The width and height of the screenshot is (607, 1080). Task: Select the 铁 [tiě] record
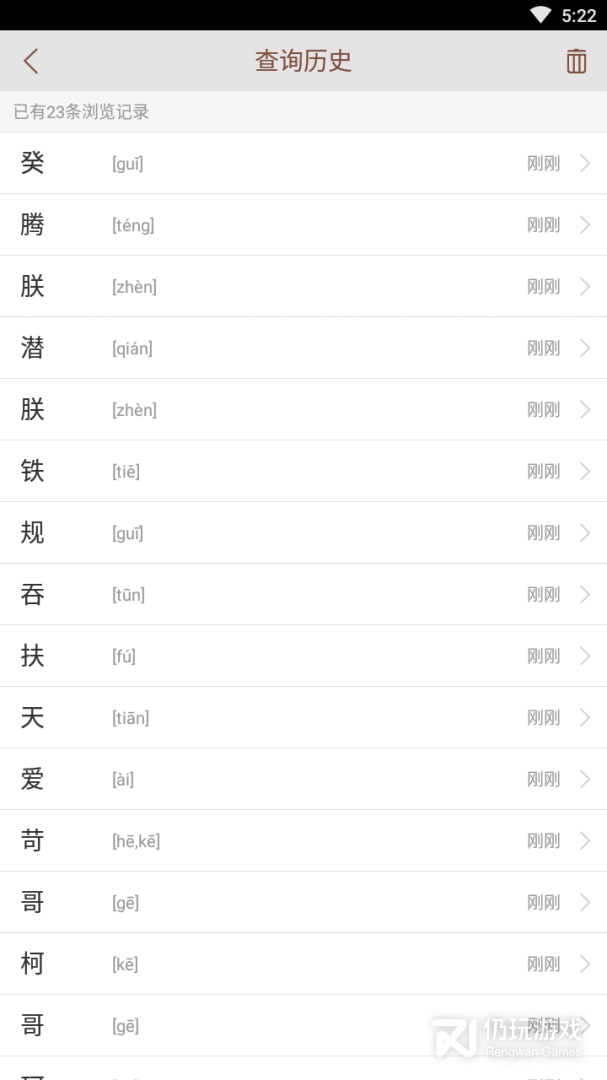(303, 471)
